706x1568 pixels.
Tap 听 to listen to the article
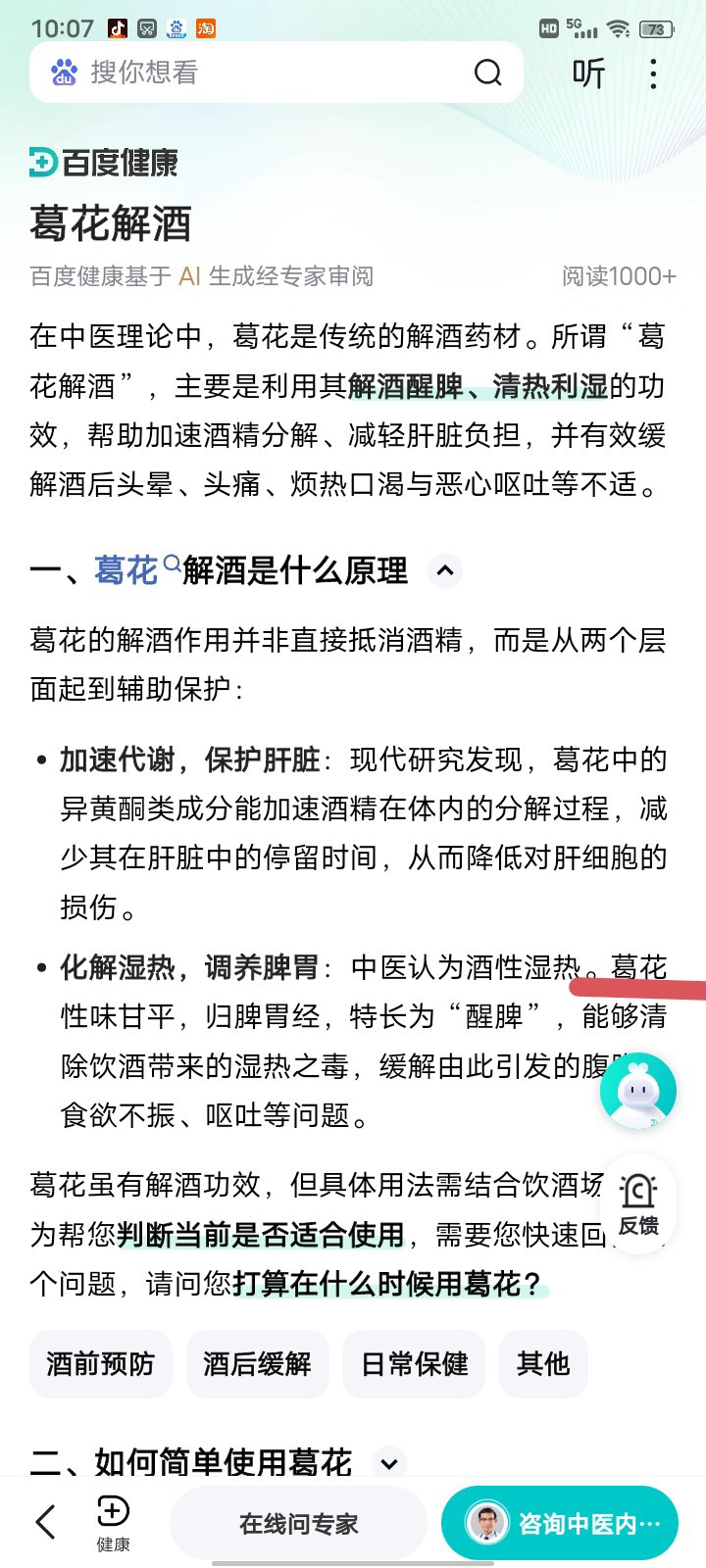588,73
